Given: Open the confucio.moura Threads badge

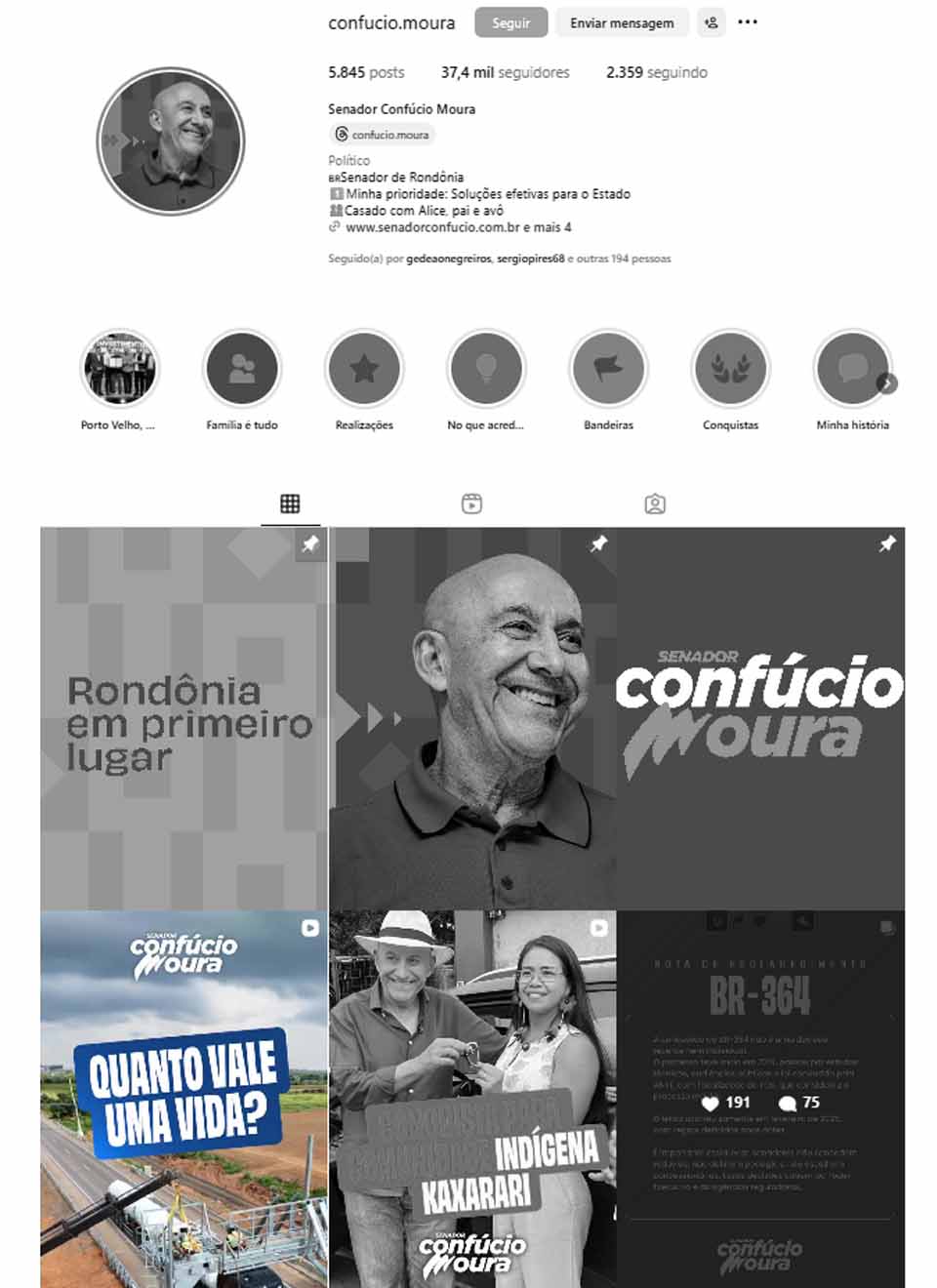Looking at the screenshot, I should (382, 135).
